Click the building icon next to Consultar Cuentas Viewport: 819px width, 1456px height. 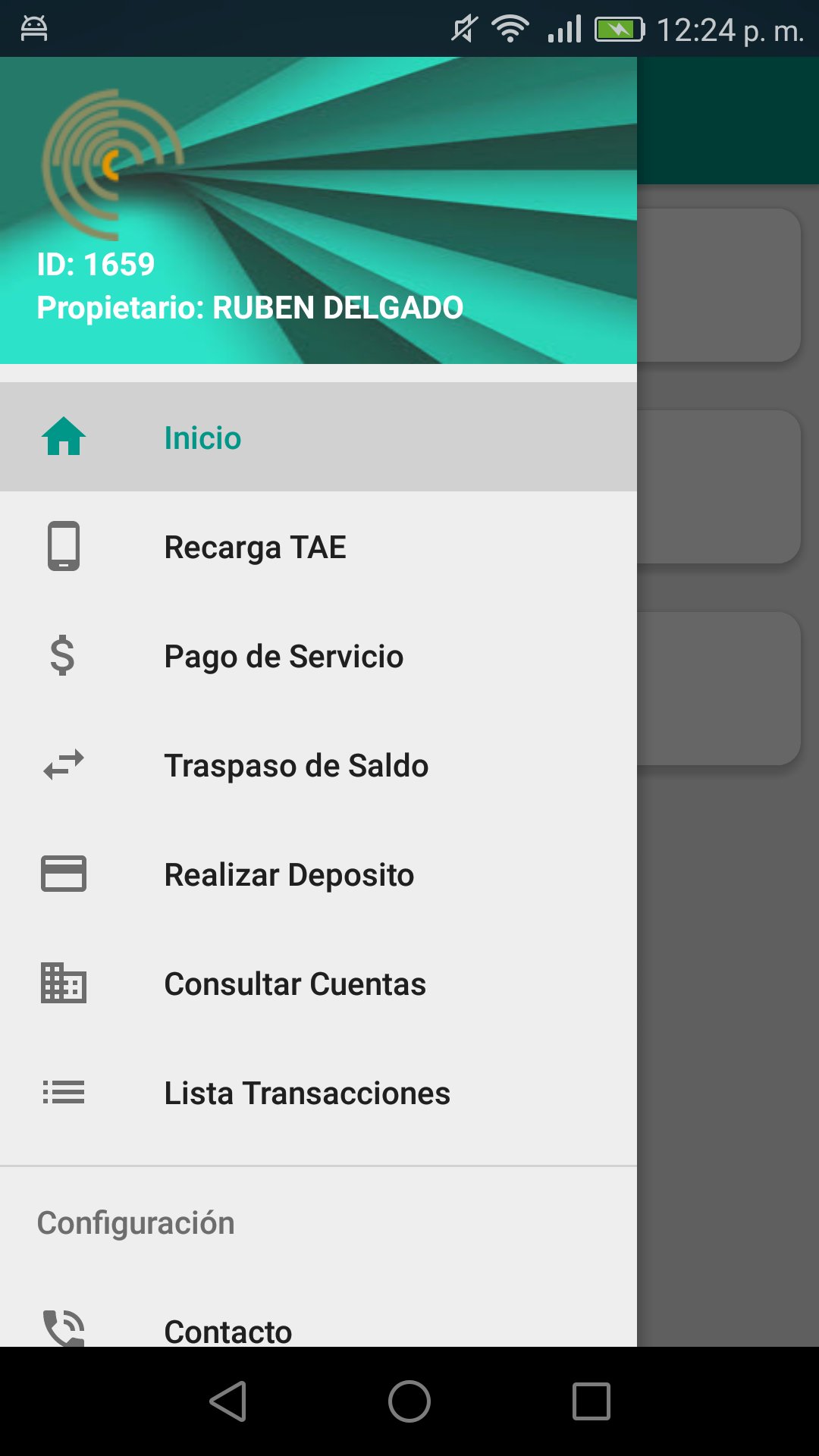point(64,984)
